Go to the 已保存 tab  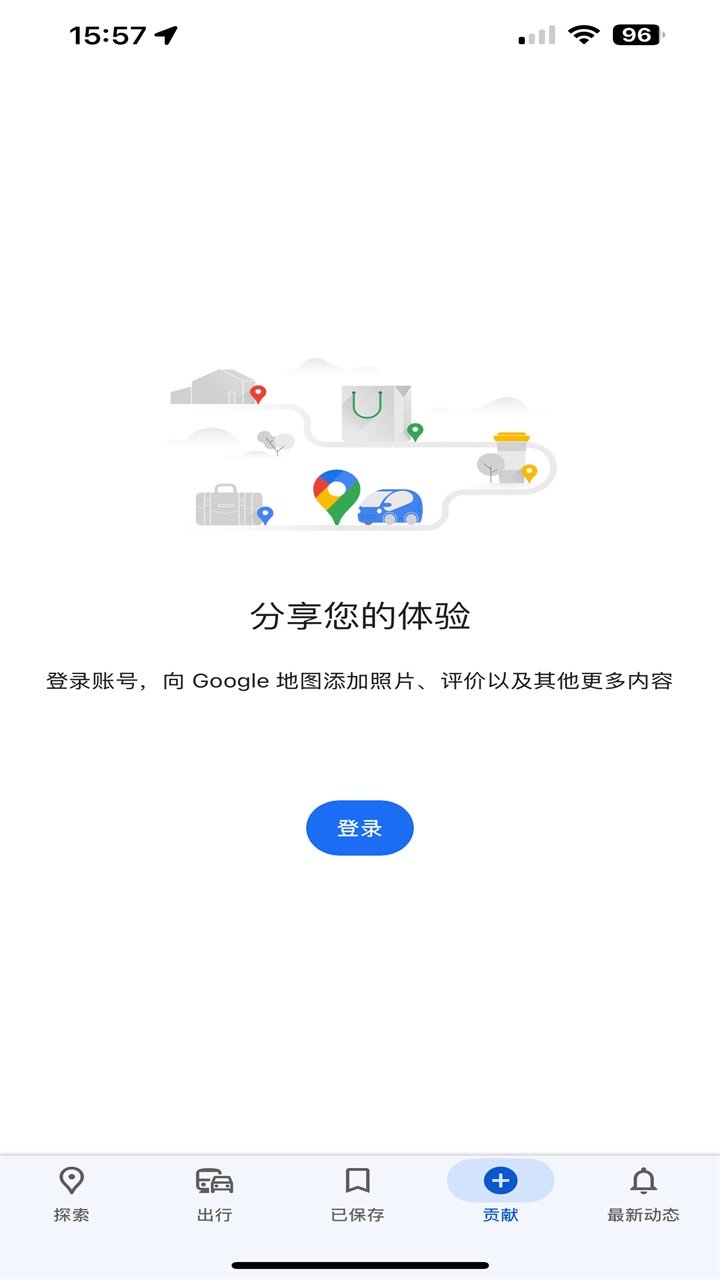coord(357,1194)
